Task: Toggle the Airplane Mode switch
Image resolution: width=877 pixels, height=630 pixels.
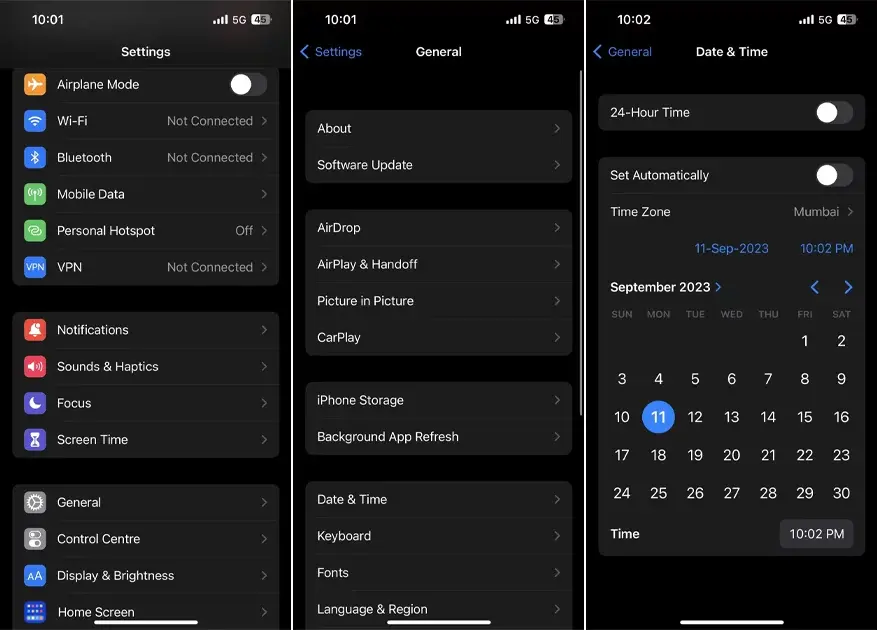Action: pyautogui.click(x=247, y=85)
